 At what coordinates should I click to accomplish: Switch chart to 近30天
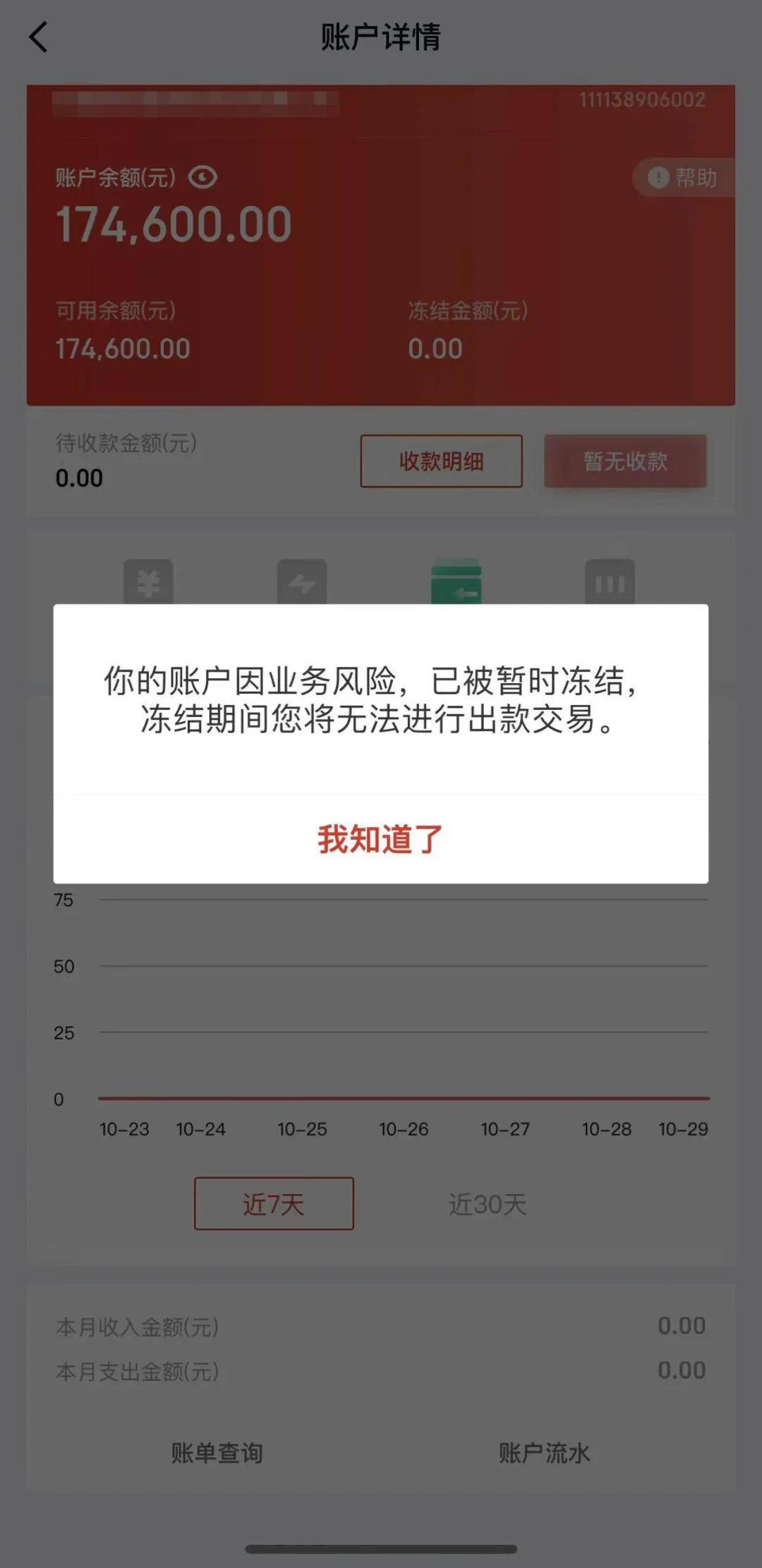click(488, 1204)
